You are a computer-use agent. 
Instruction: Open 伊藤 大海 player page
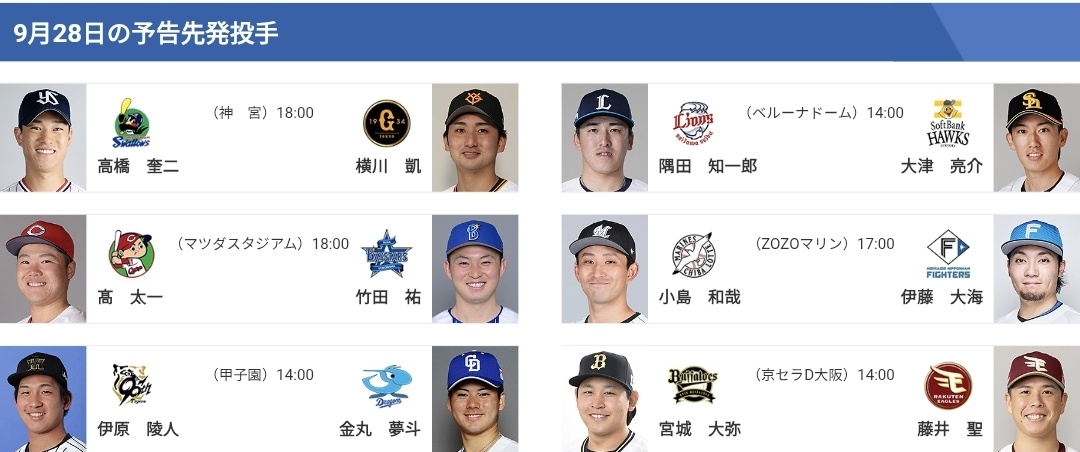[941, 297]
